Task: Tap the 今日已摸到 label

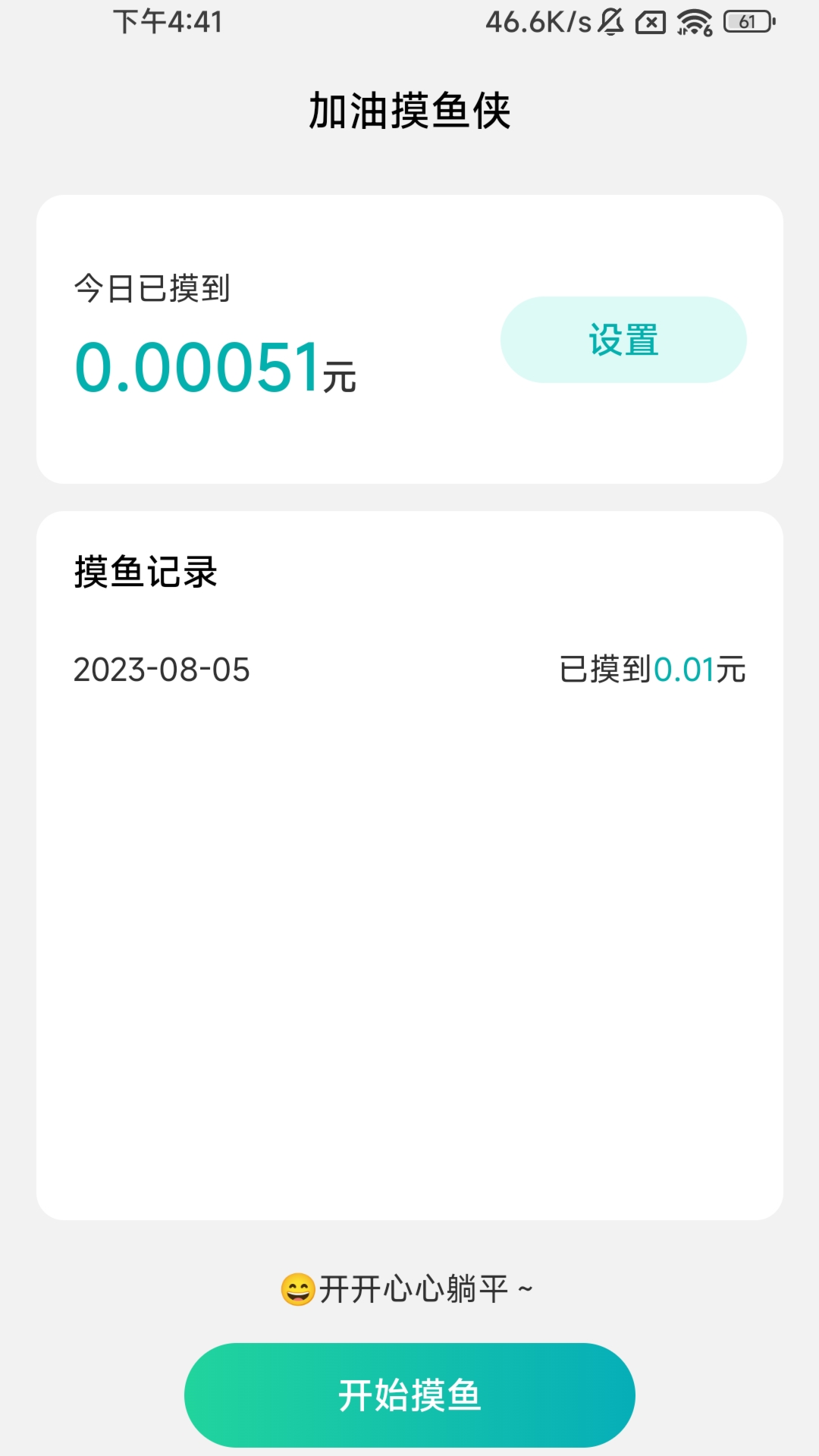Action: [150, 287]
